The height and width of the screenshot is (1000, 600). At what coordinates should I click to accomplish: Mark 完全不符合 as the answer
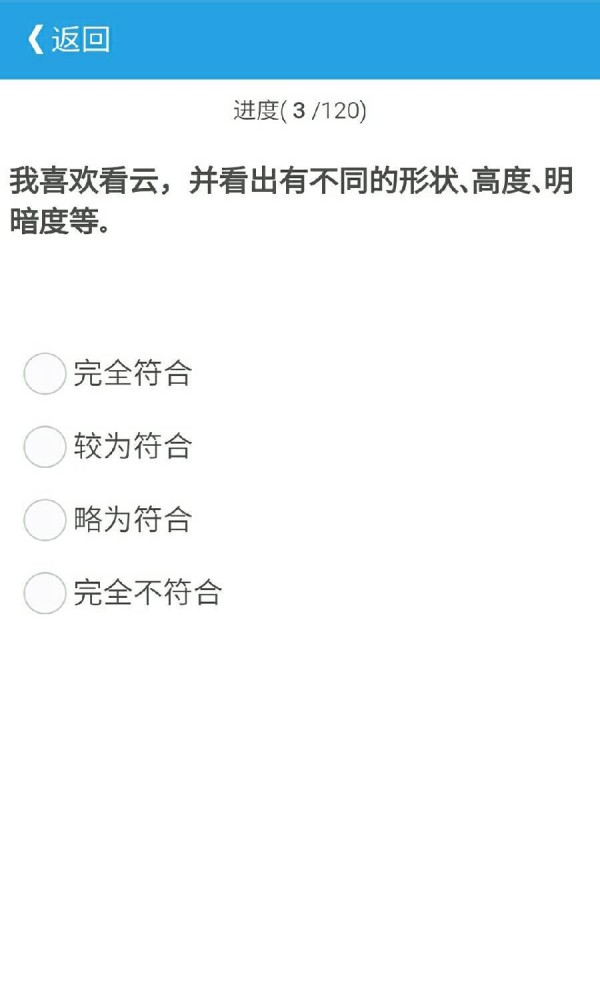pos(45,593)
